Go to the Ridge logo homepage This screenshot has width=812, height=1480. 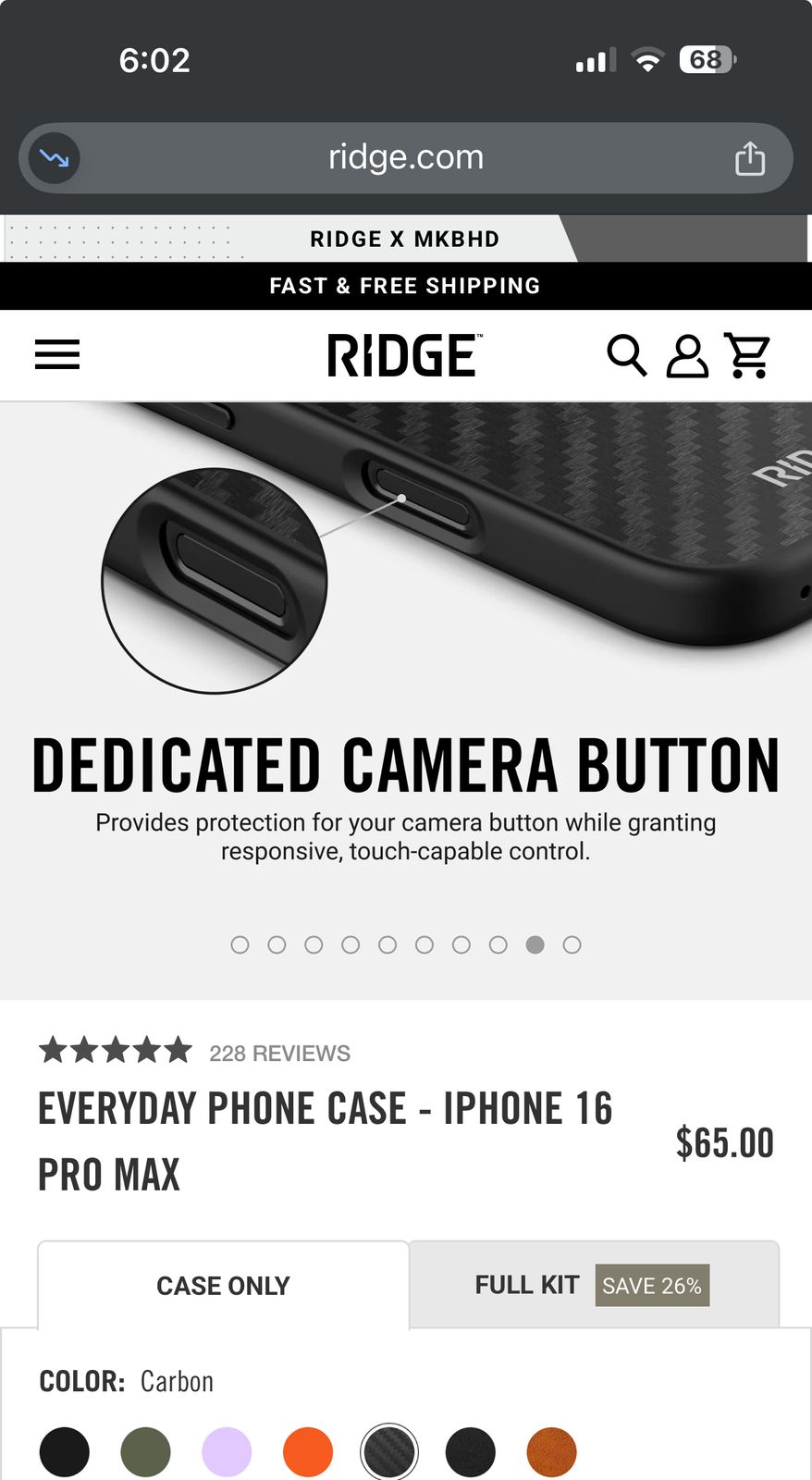pyautogui.click(x=405, y=356)
